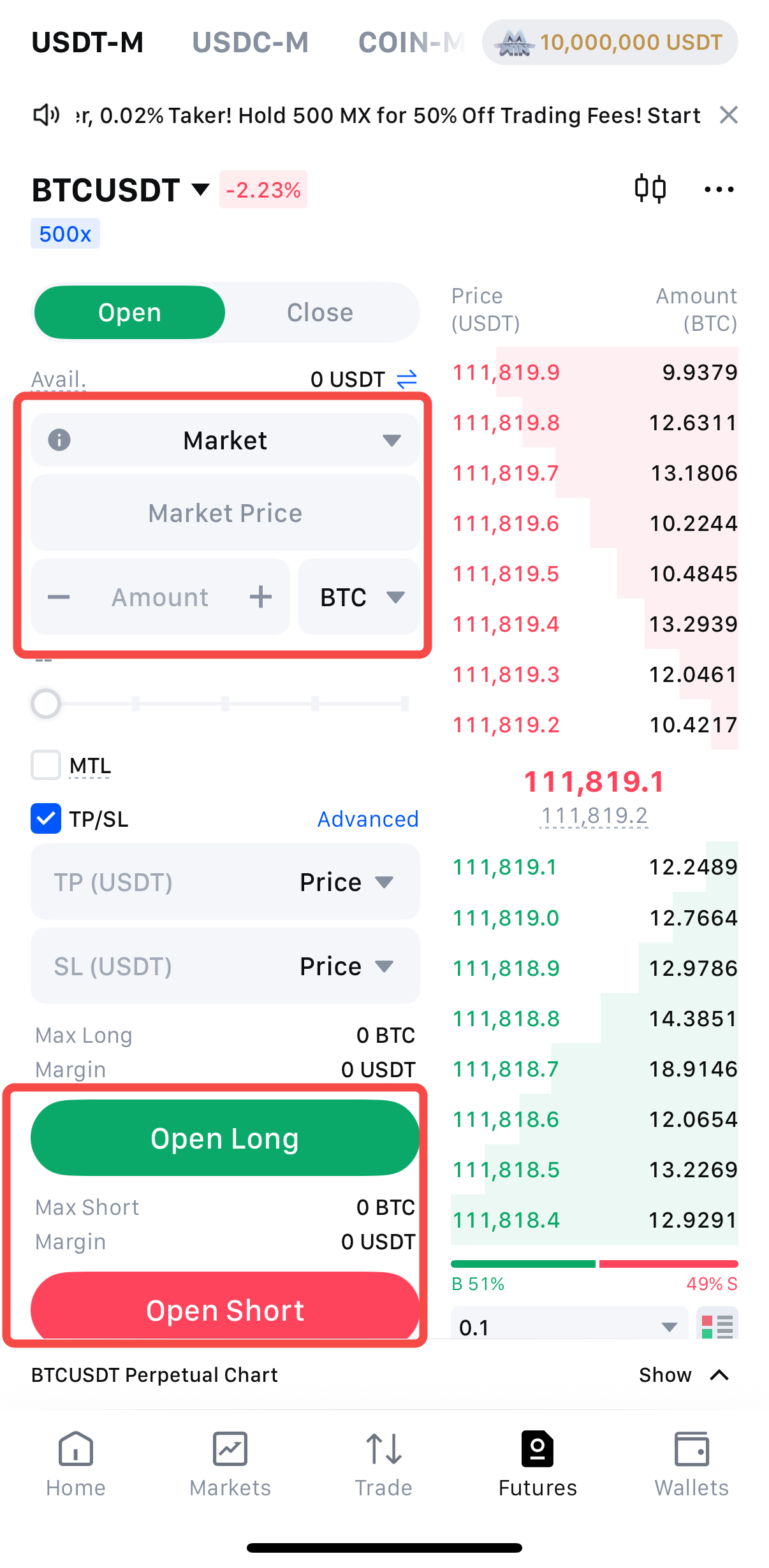Viewport: 769px width, 1568px height.
Task: Increase amount with the plus button
Action: (260, 597)
